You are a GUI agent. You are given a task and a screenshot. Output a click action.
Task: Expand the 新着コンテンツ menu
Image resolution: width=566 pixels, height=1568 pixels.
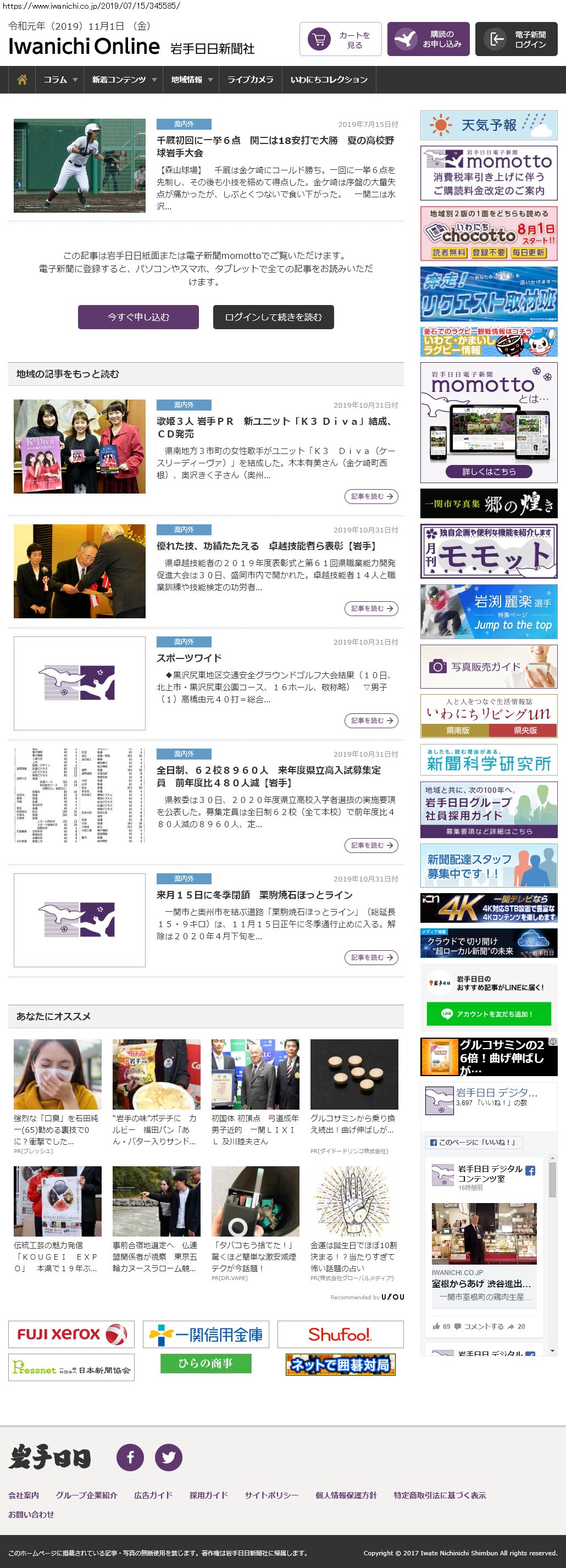point(124,80)
